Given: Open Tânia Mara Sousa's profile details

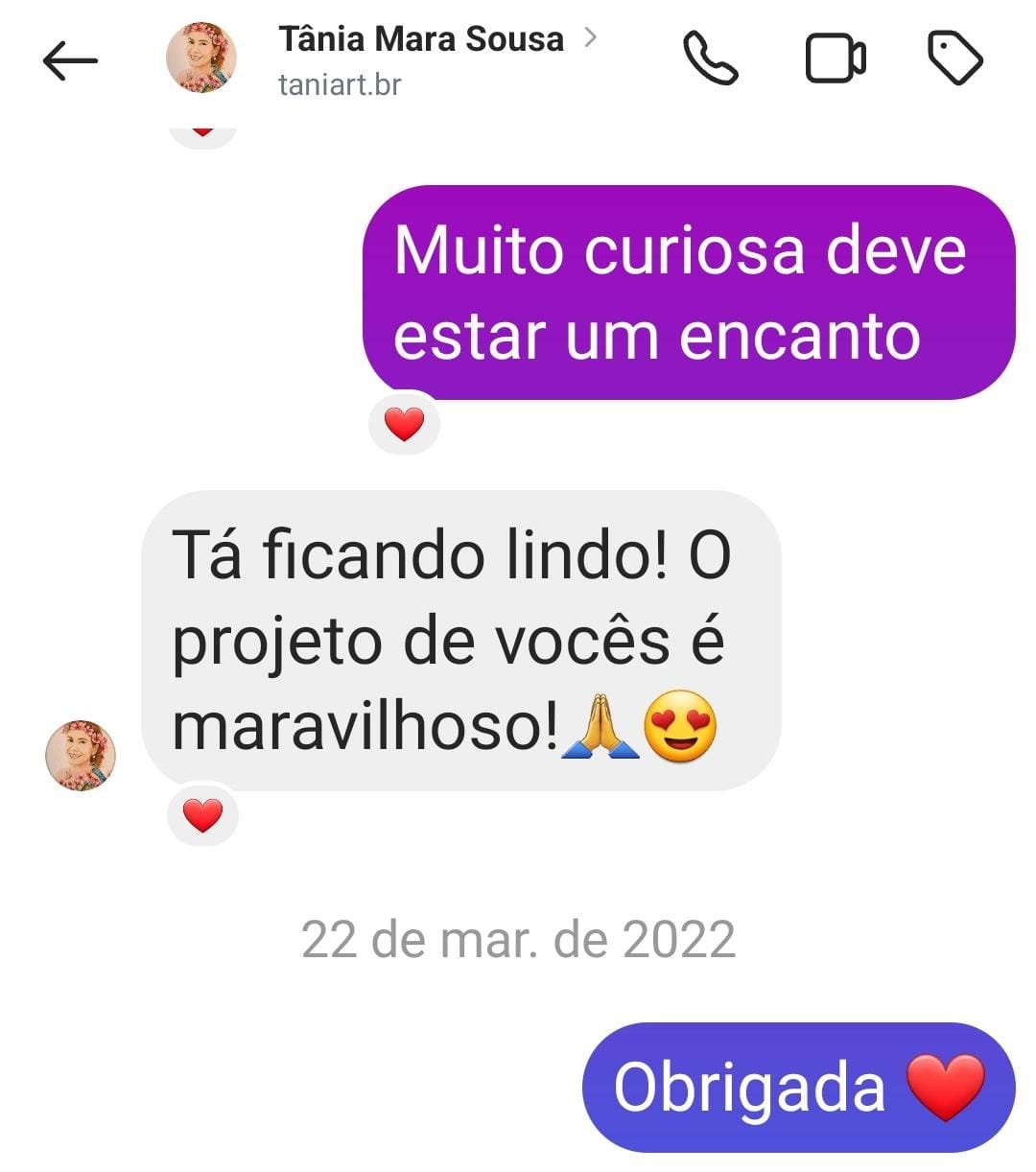Looking at the screenshot, I should pyautogui.click(x=422, y=40).
